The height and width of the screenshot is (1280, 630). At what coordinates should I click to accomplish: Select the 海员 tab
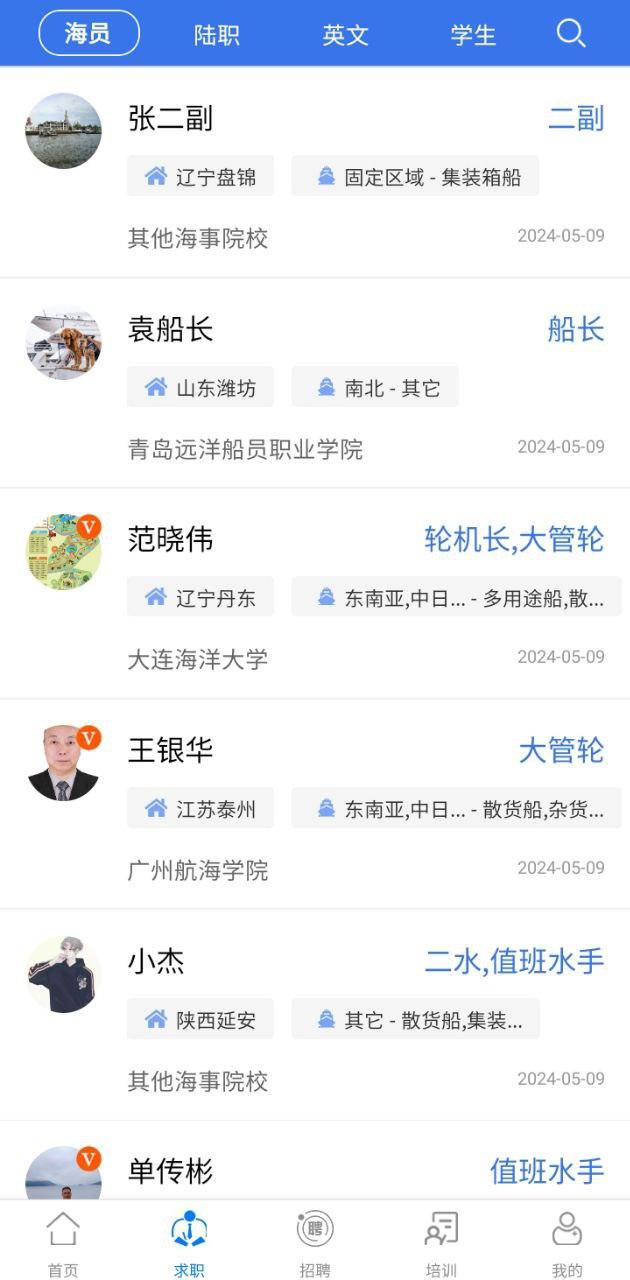tap(89, 34)
